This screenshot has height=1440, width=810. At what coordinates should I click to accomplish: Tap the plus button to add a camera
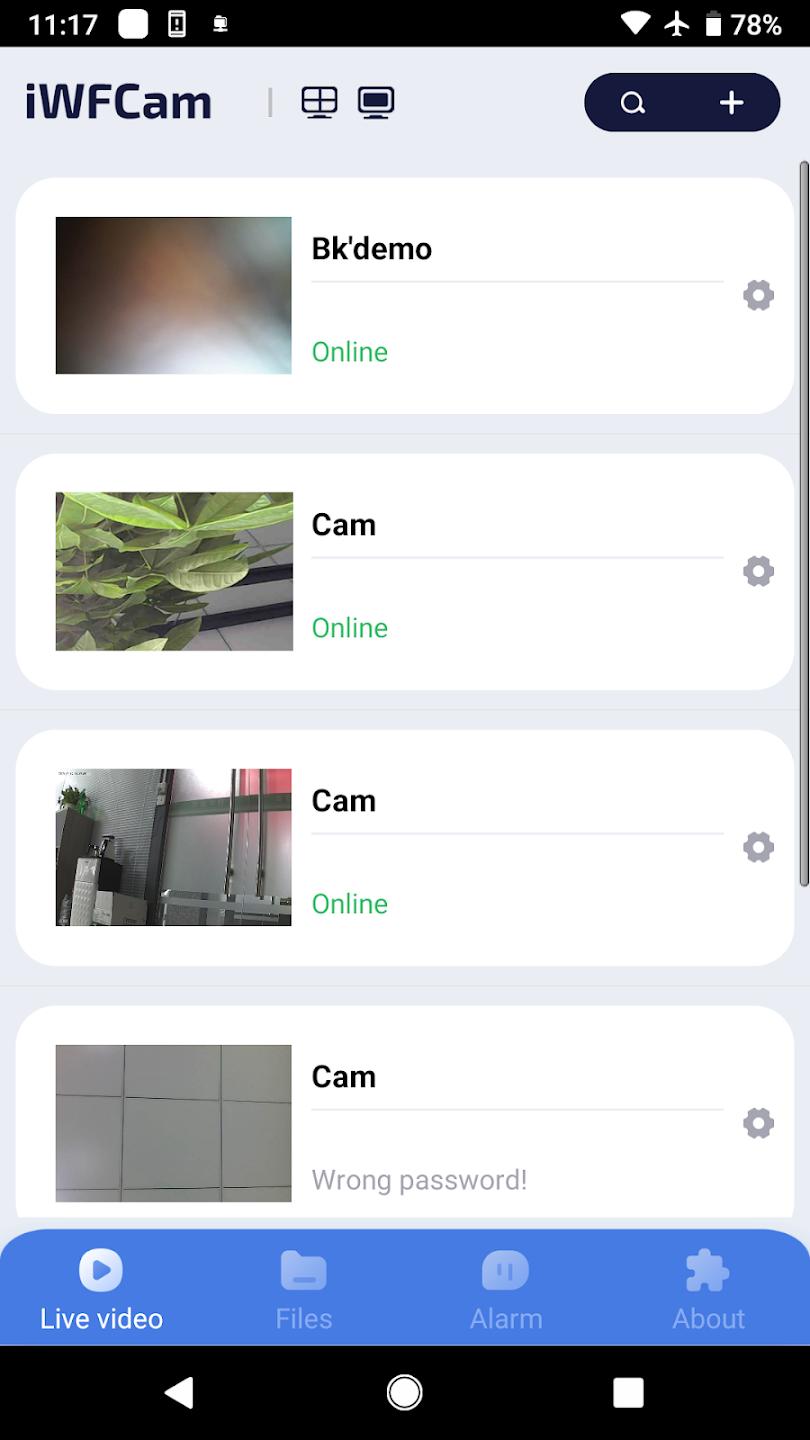click(x=730, y=102)
